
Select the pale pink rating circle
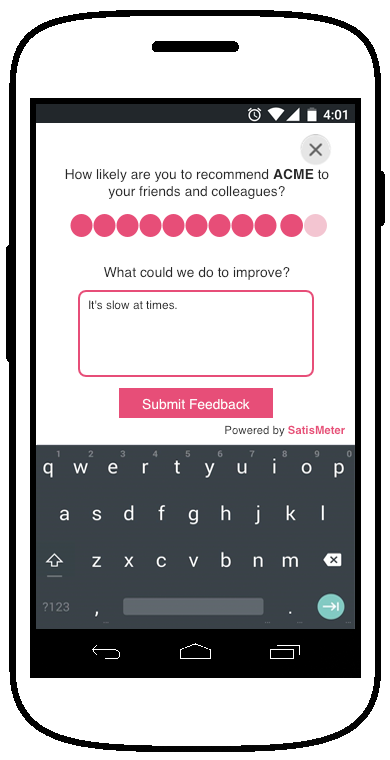[315, 225]
